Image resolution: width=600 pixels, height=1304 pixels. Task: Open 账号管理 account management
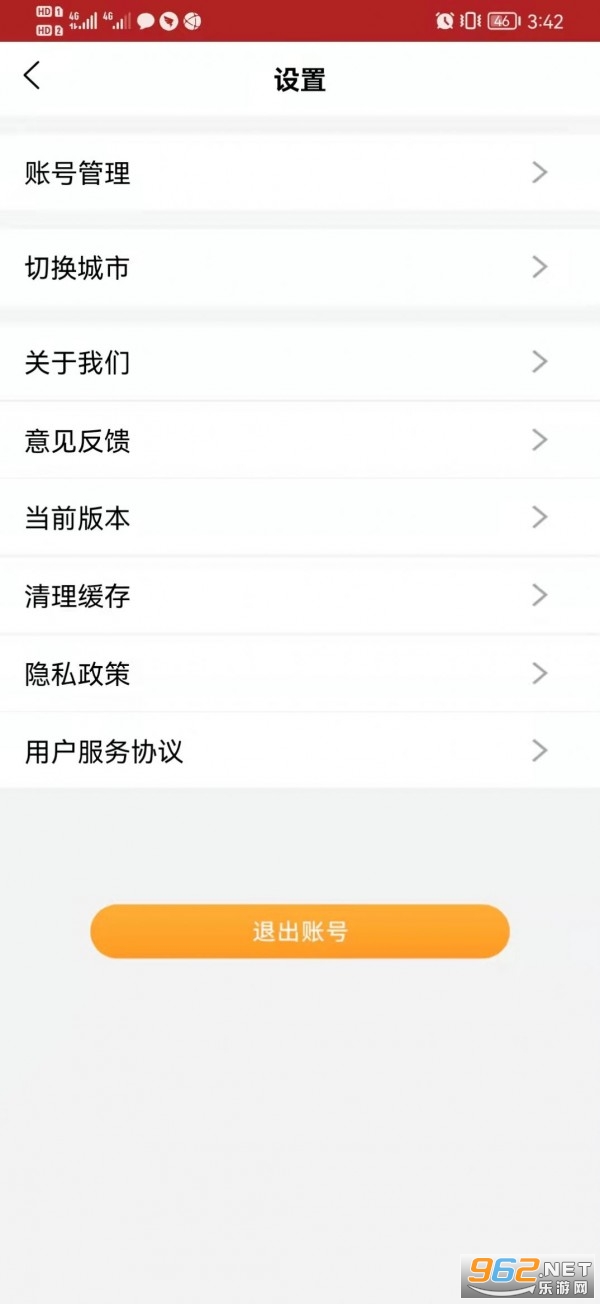[x=300, y=173]
